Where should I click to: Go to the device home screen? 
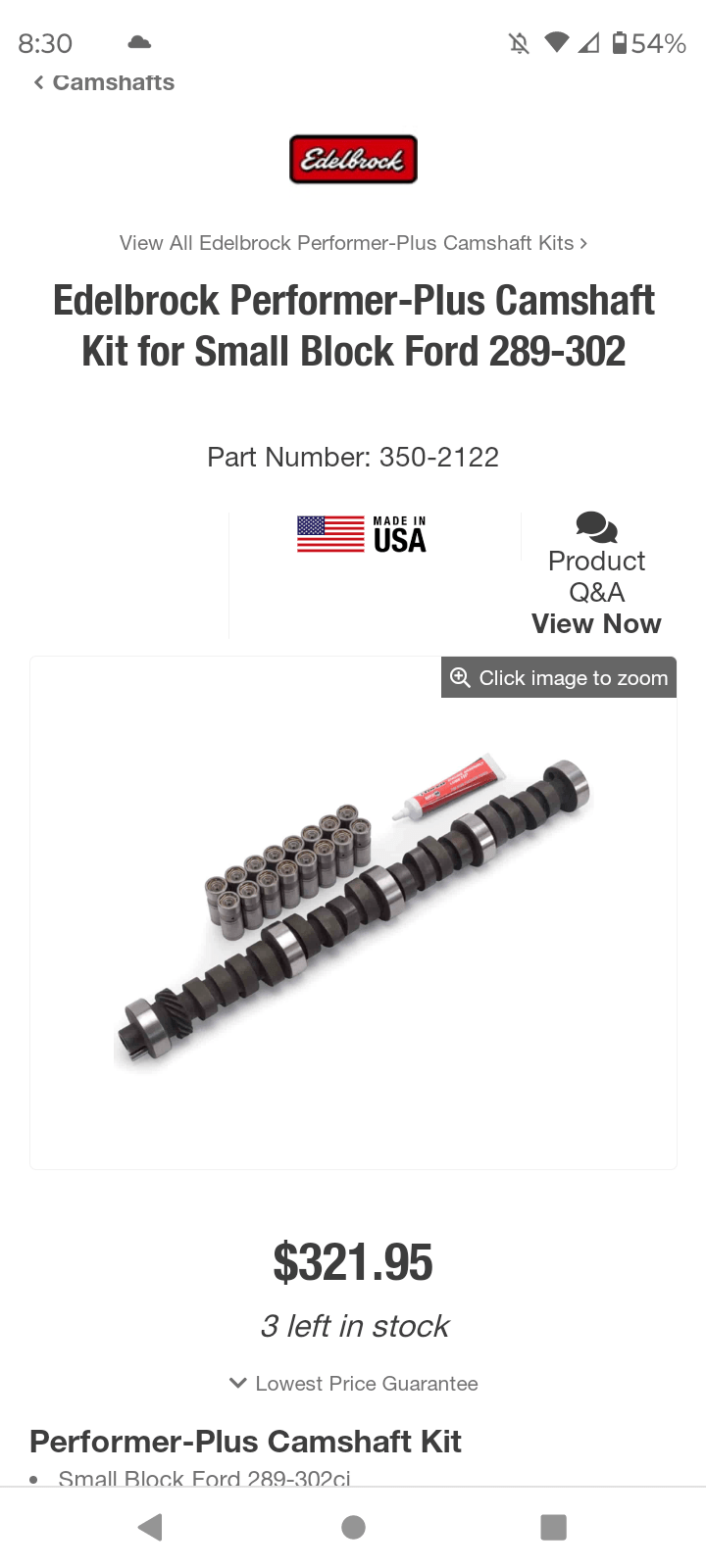pos(353,1527)
